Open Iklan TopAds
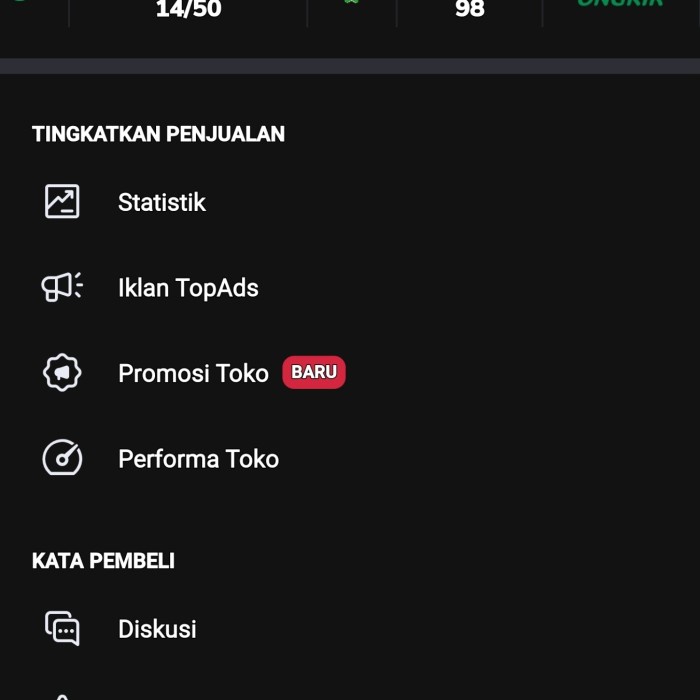Screen dimensions: 700x700 click(188, 288)
